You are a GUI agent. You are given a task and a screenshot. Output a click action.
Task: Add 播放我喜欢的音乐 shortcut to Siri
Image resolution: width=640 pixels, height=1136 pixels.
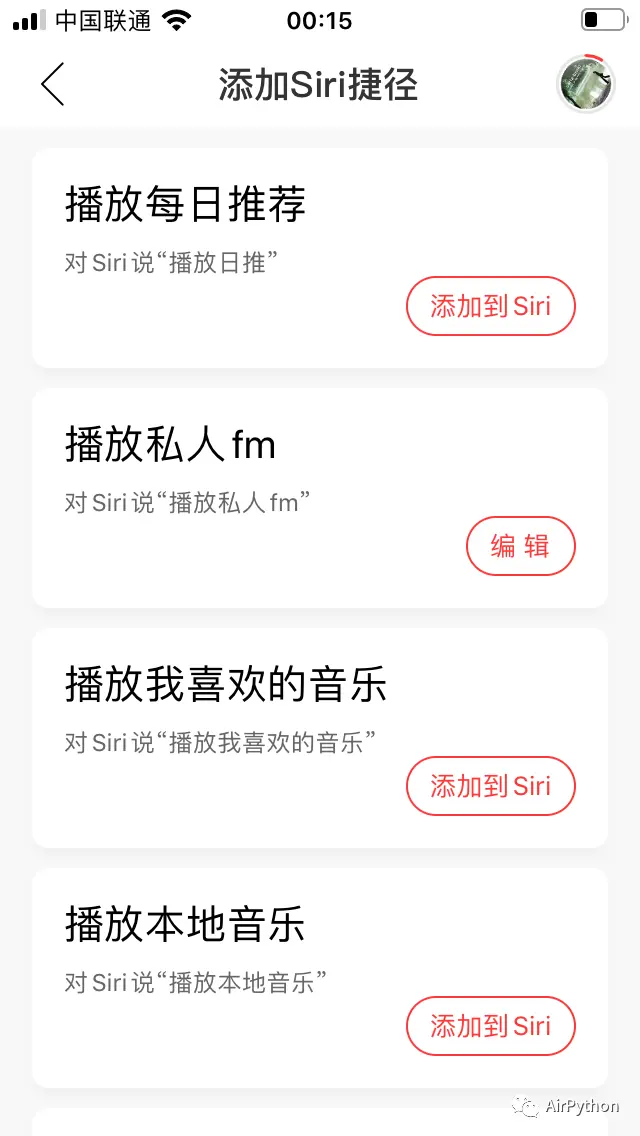pyautogui.click(x=491, y=786)
